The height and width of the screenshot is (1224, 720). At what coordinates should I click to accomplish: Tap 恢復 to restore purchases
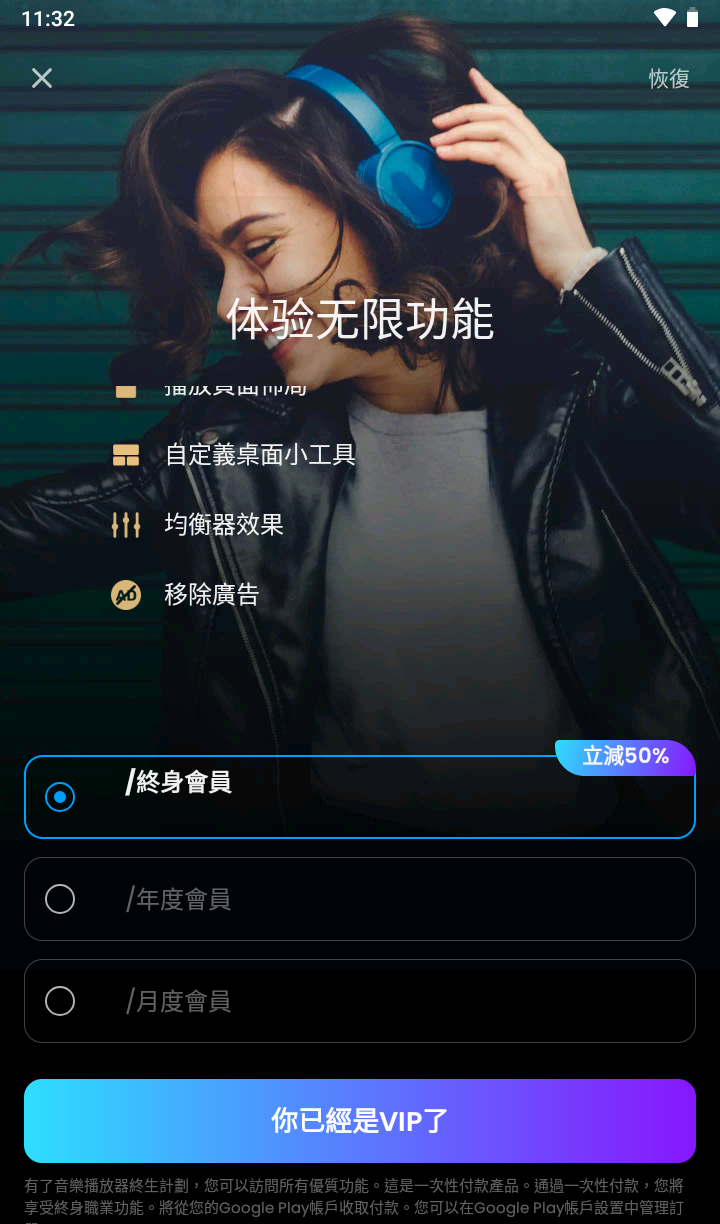pyautogui.click(x=669, y=79)
